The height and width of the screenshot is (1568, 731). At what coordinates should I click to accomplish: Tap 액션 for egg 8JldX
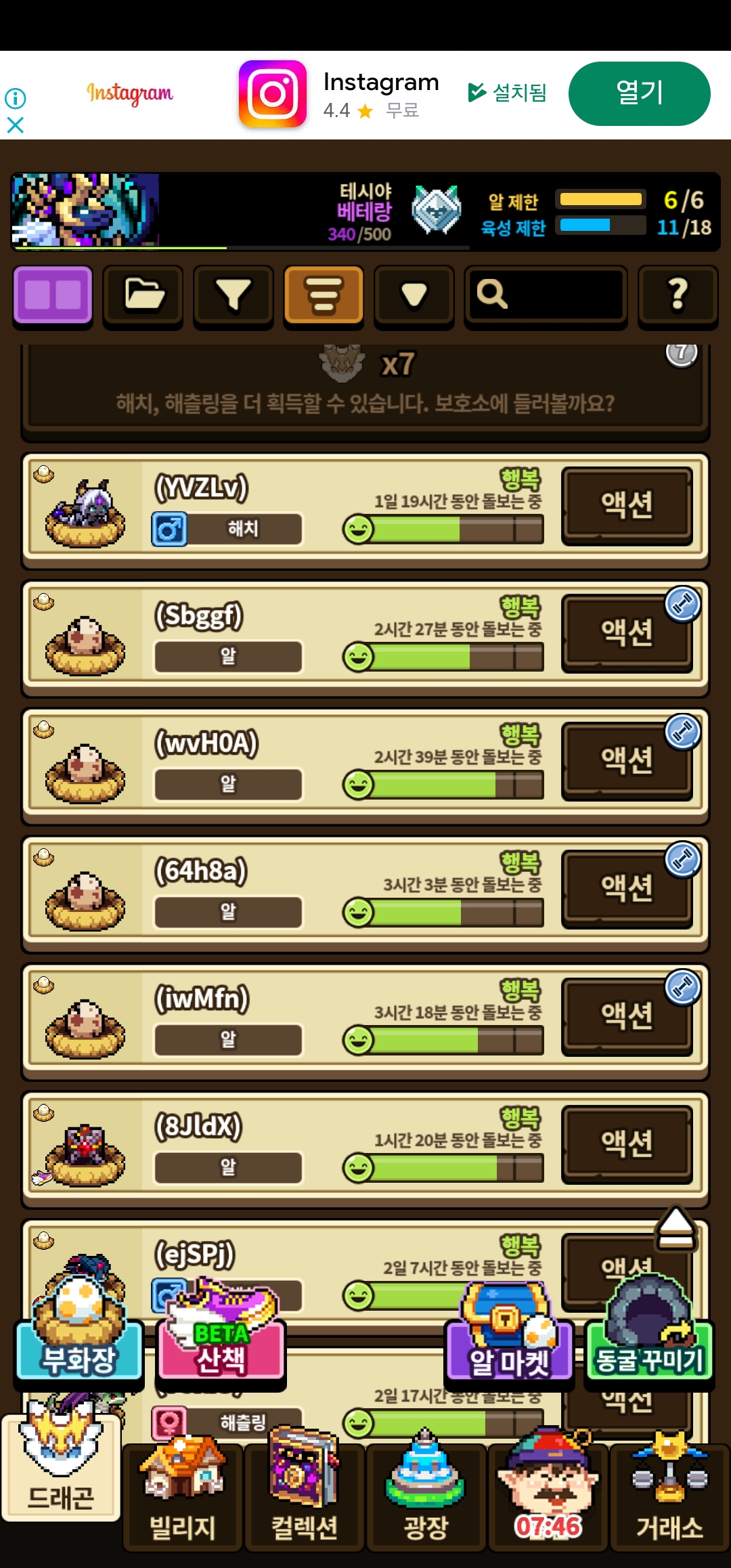pos(627,1145)
